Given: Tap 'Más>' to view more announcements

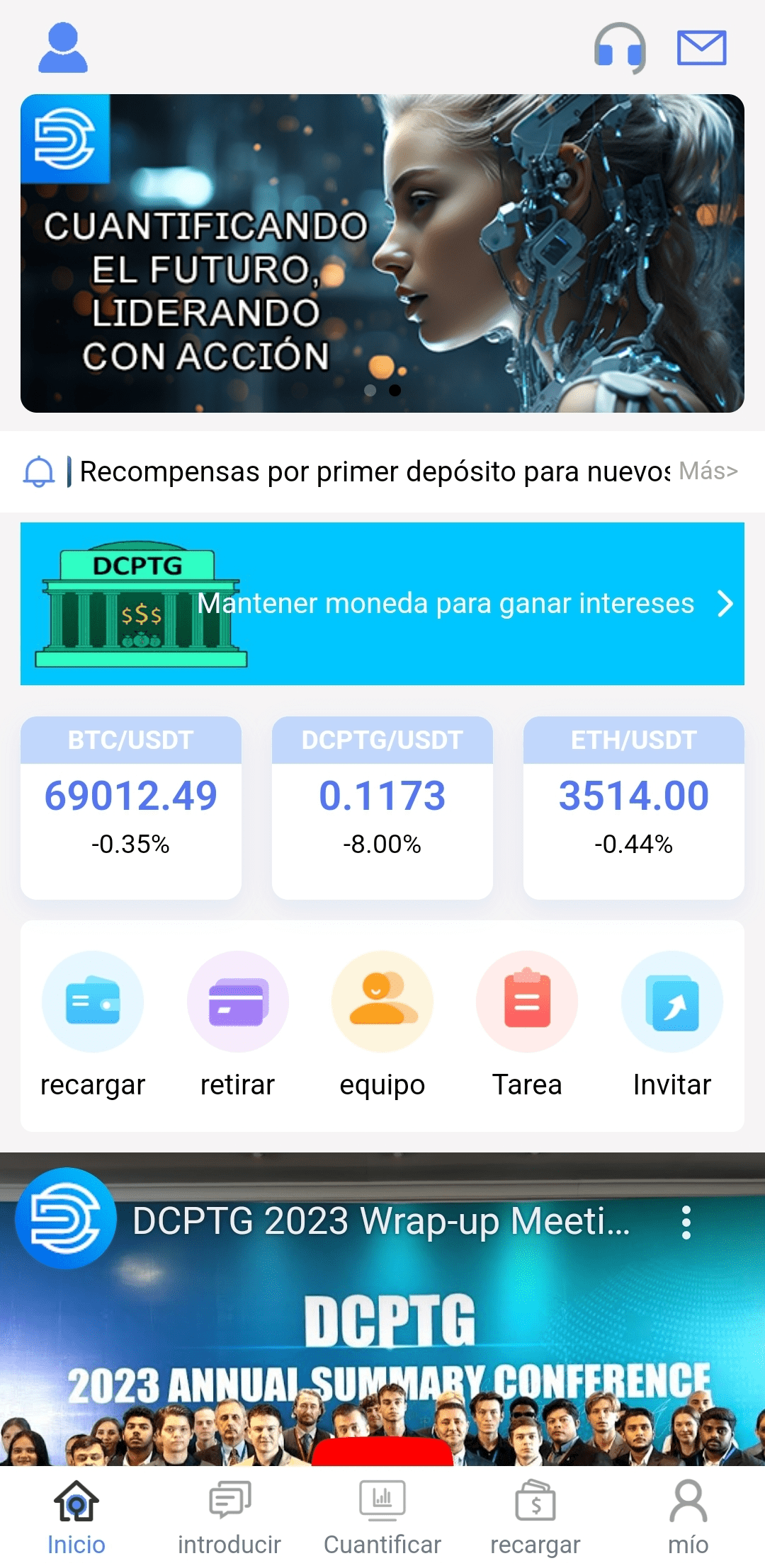Looking at the screenshot, I should [708, 471].
